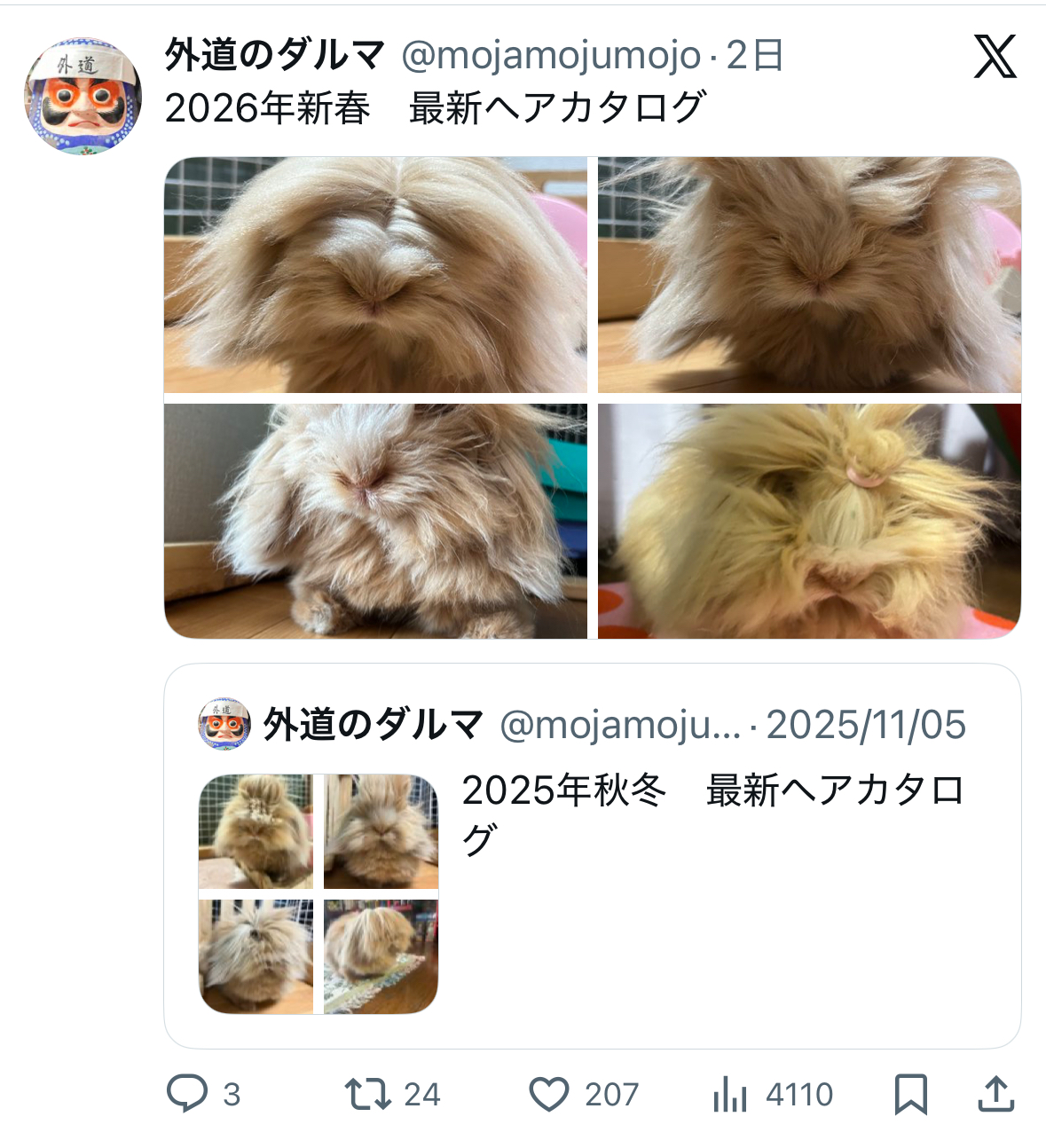The image size is (1046, 1148).
Task: Open the bottom-left rabbit photo
Action: click(x=375, y=521)
